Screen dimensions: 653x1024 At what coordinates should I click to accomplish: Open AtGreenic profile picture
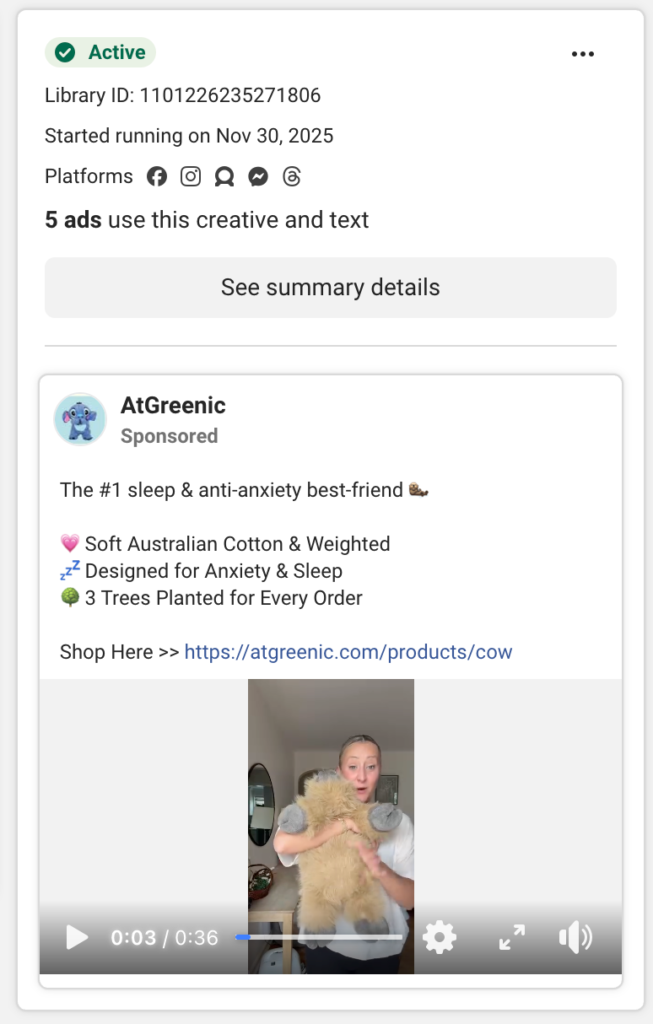[80, 419]
